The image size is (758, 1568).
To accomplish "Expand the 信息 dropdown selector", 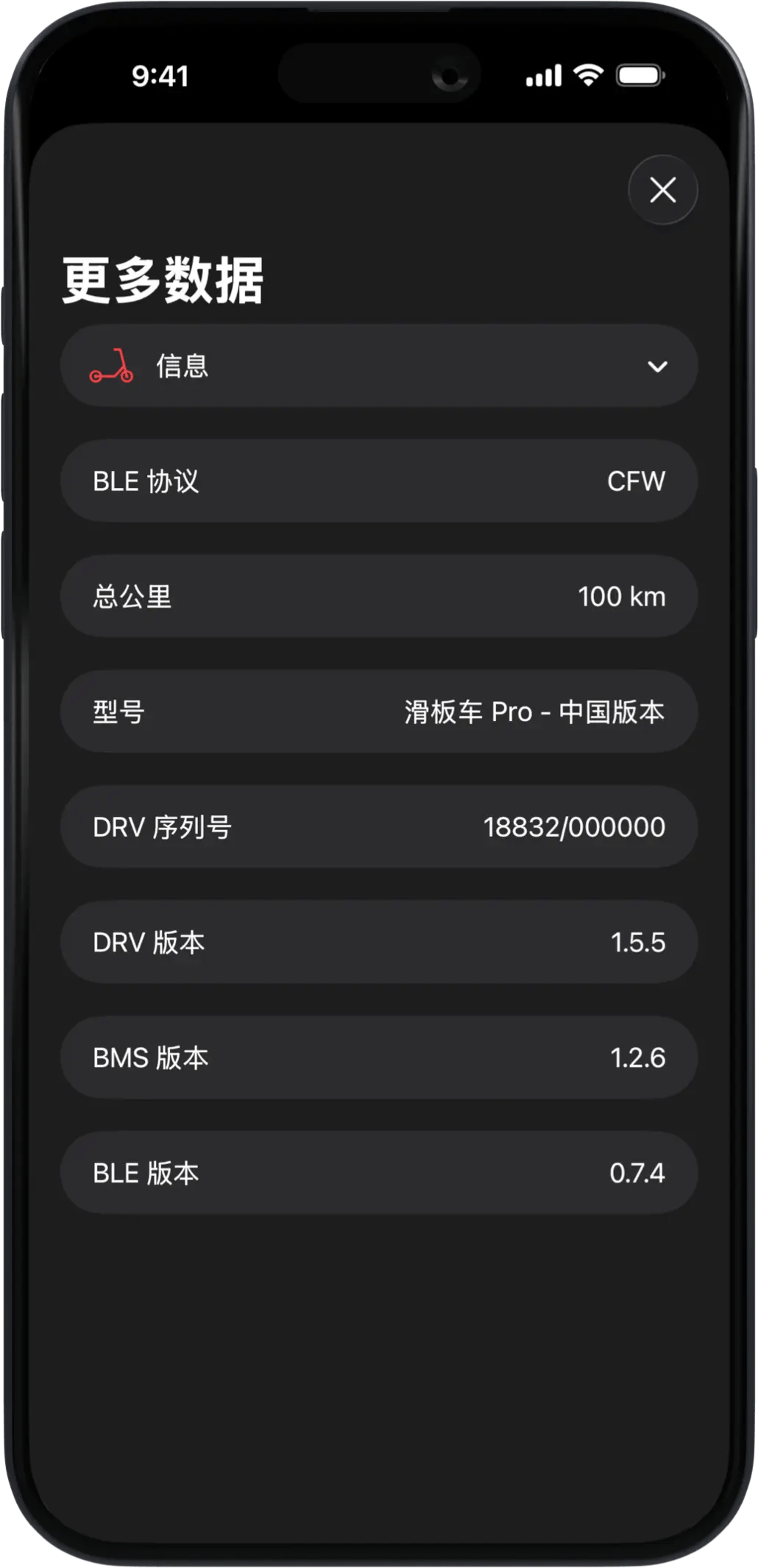I will [378, 366].
